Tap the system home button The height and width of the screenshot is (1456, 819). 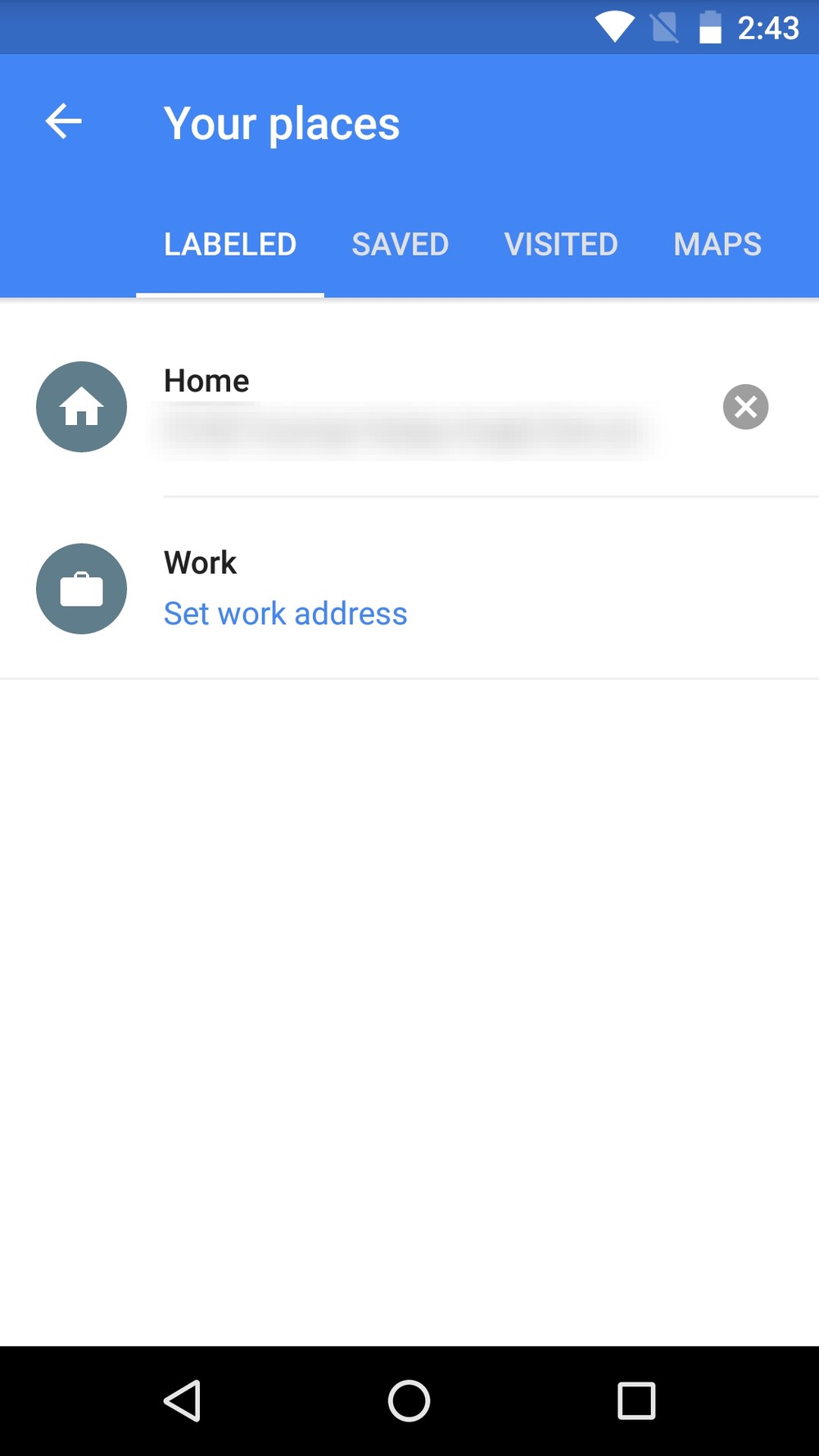(409, 1400)
